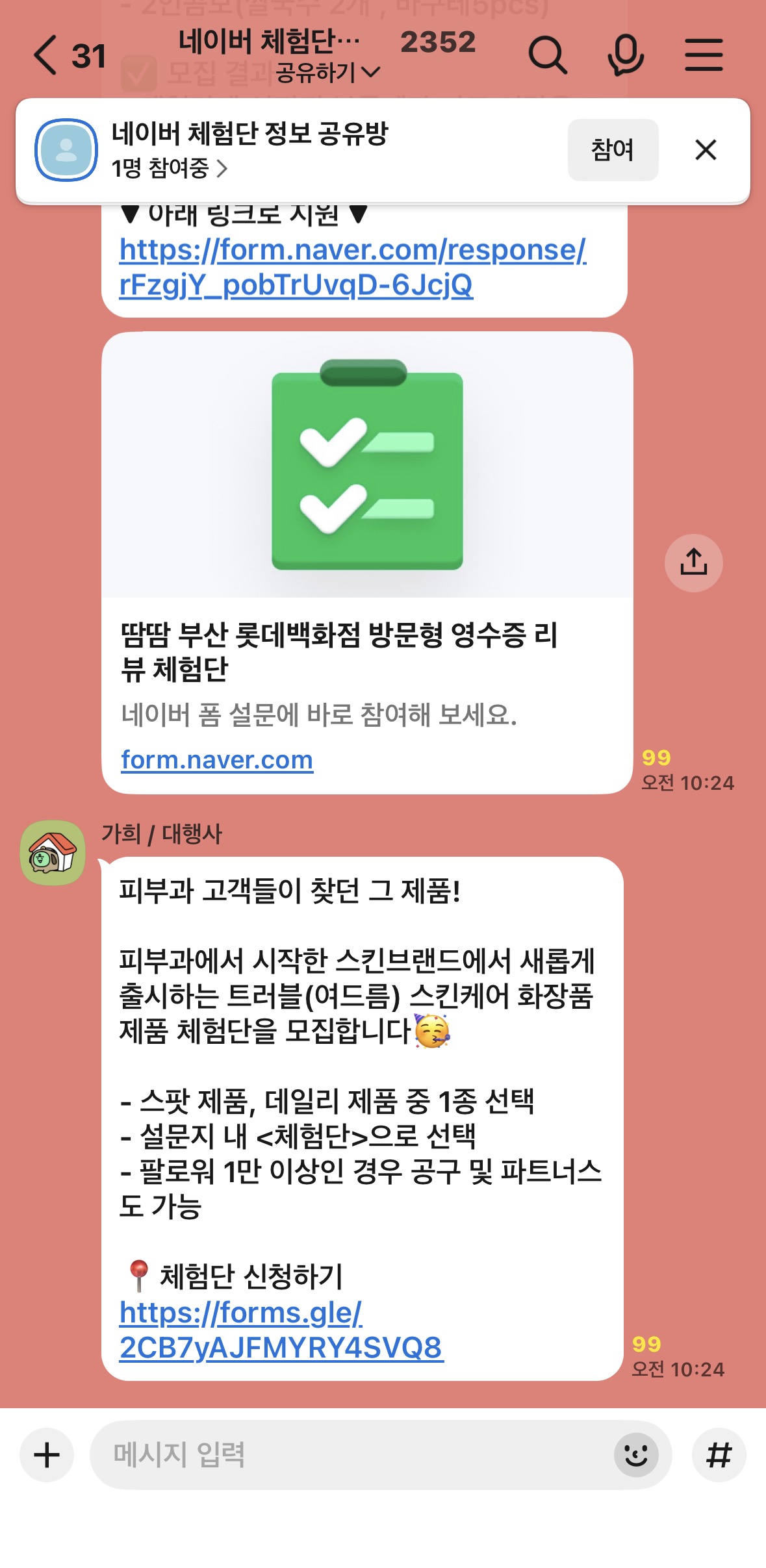Open the 땀땀 부산 롯데백화점 form card
The image size is (766, 1568).
367,652
